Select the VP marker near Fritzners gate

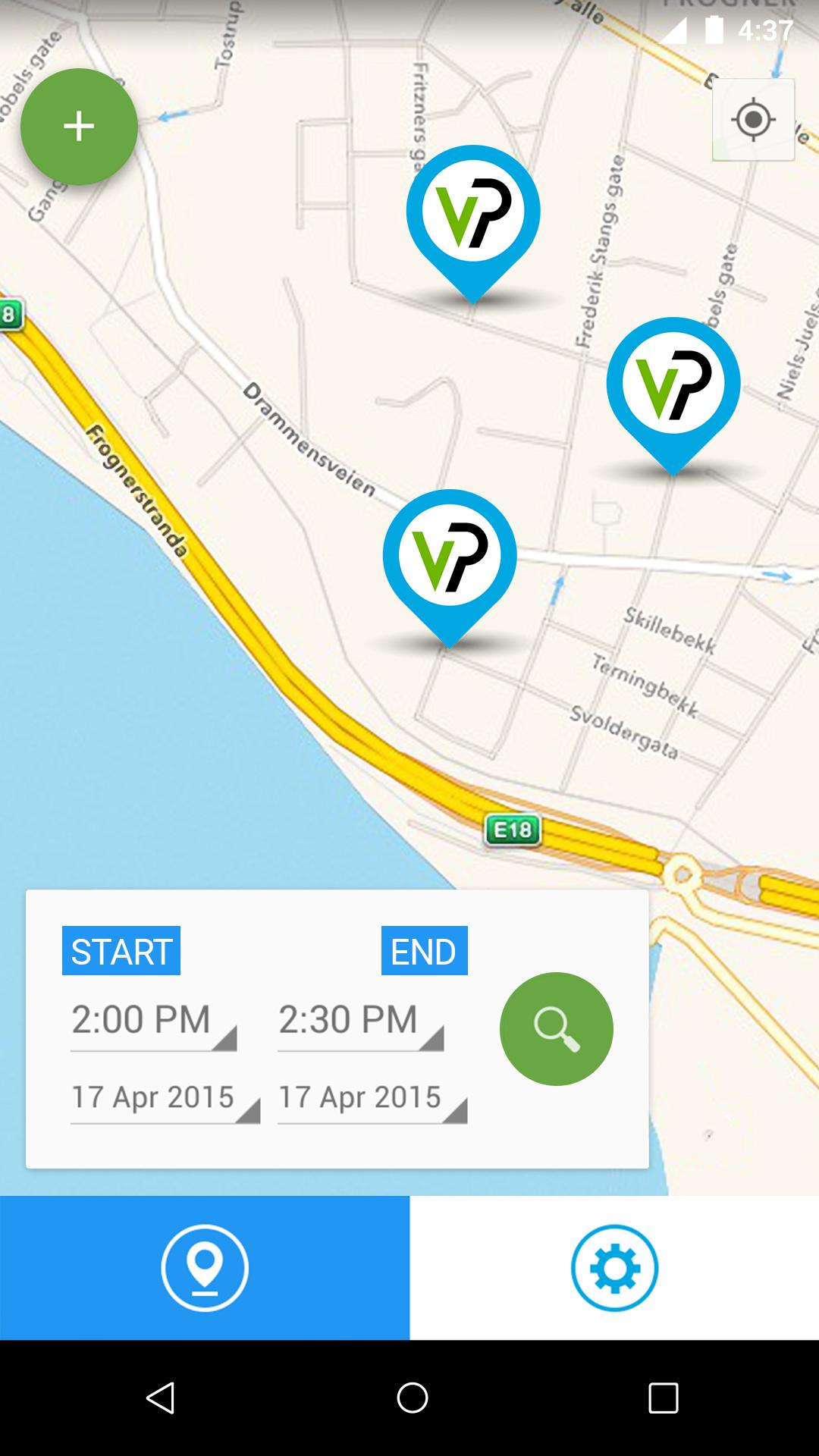[473, 215]
